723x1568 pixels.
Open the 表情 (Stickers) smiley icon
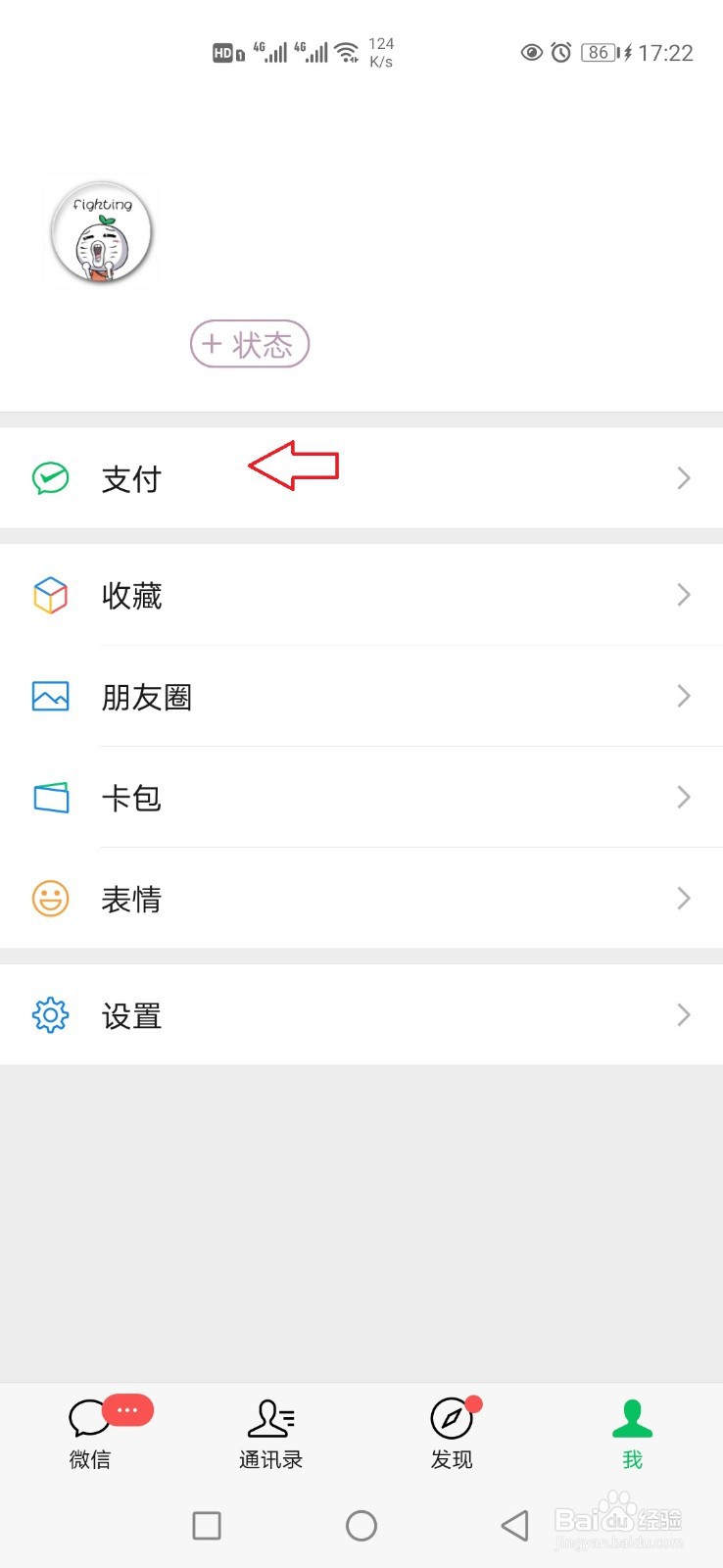pos(50,899)
